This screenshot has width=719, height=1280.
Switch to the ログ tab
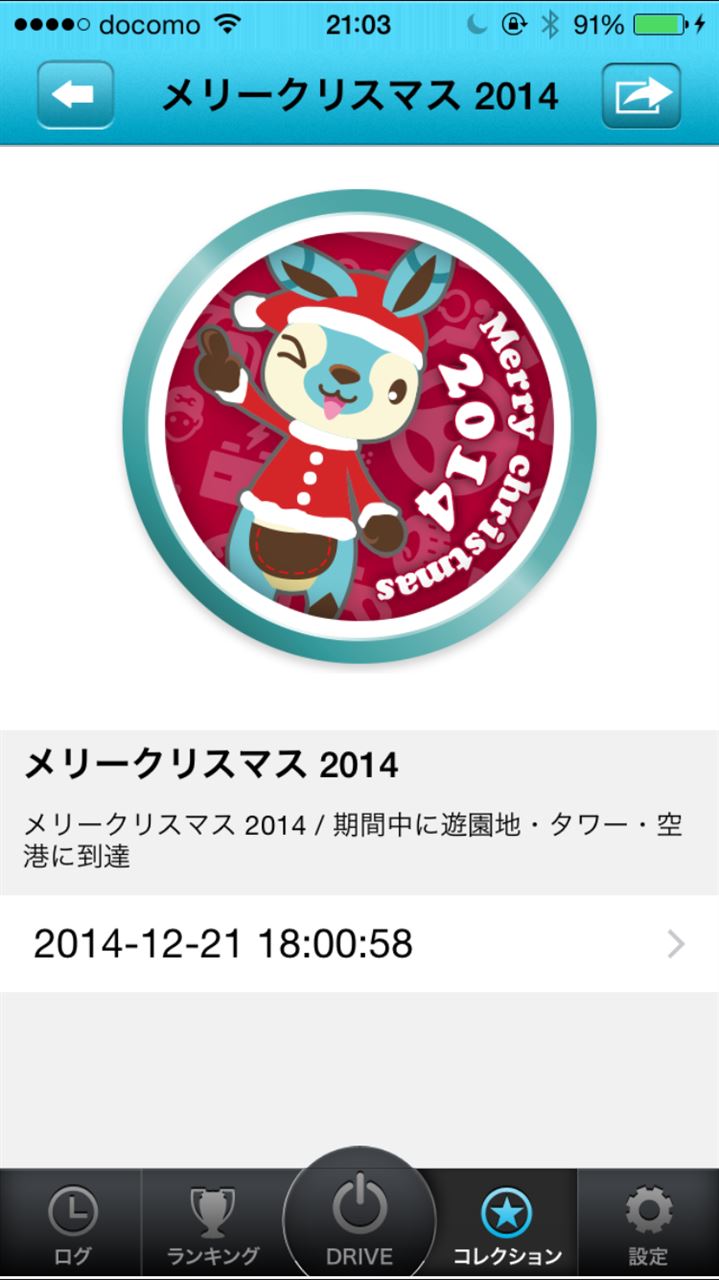[x=71, y=1225]
